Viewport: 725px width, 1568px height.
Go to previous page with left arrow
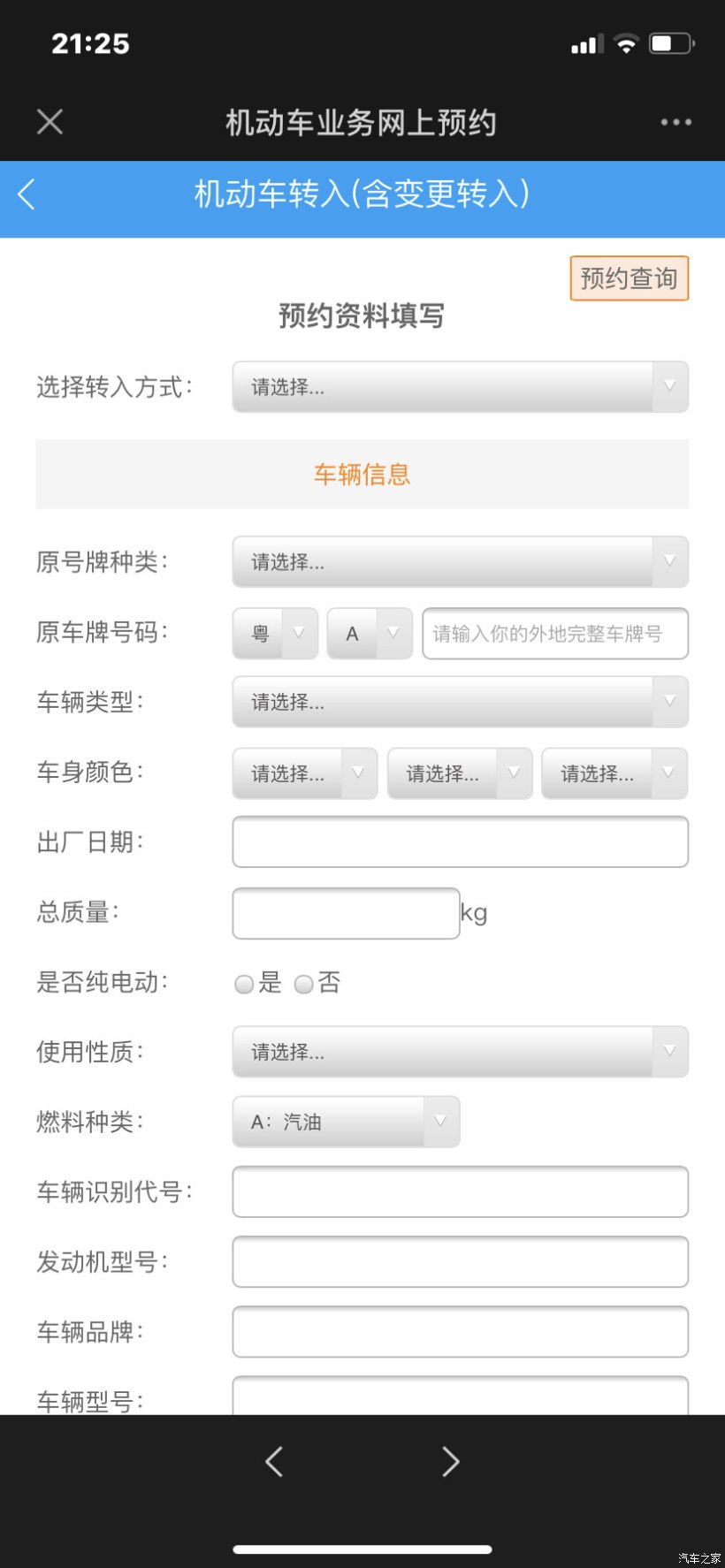(x=274, y=1462)
